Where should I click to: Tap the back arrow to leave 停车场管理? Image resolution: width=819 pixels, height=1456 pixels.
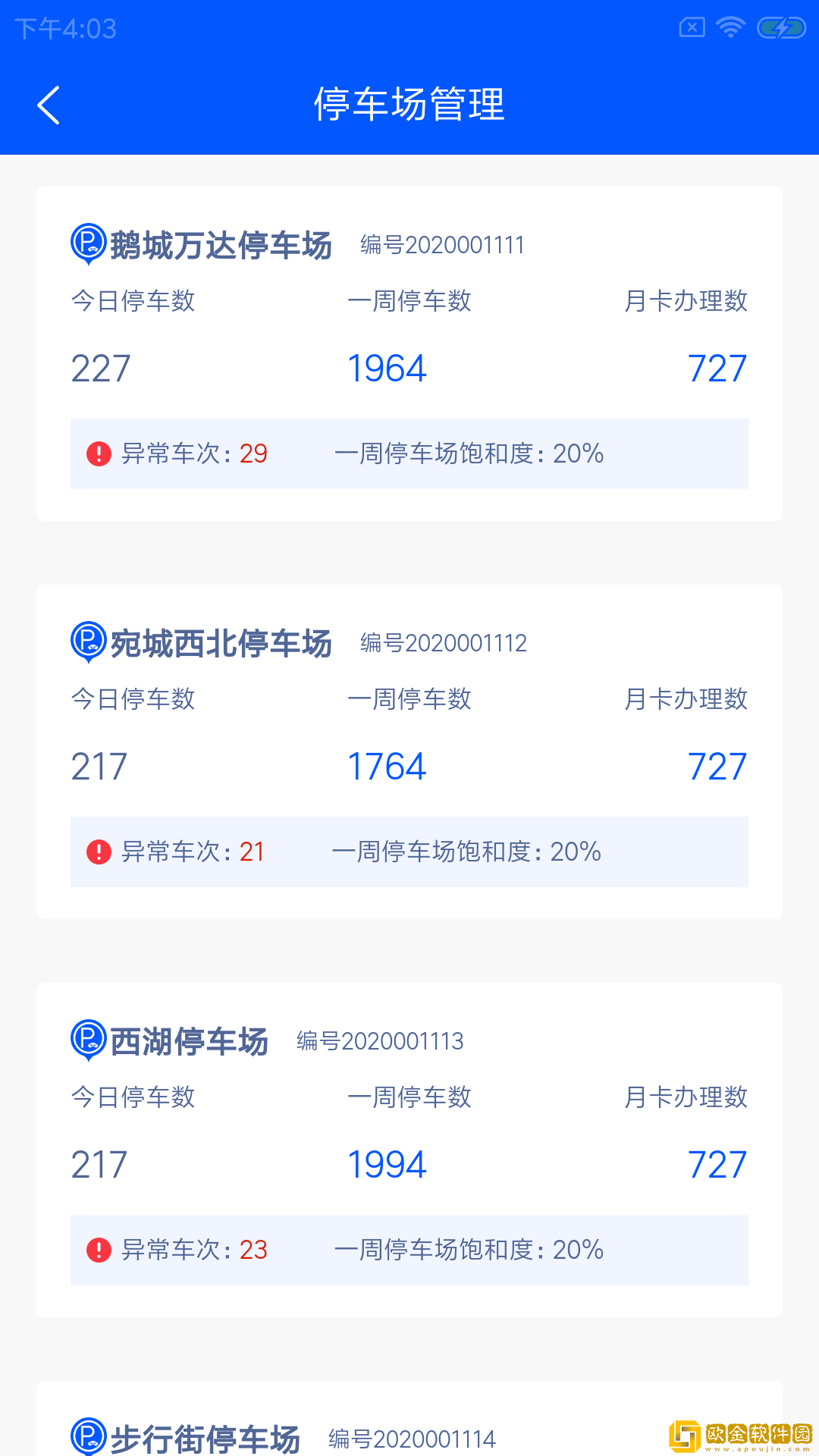[49, 105]
